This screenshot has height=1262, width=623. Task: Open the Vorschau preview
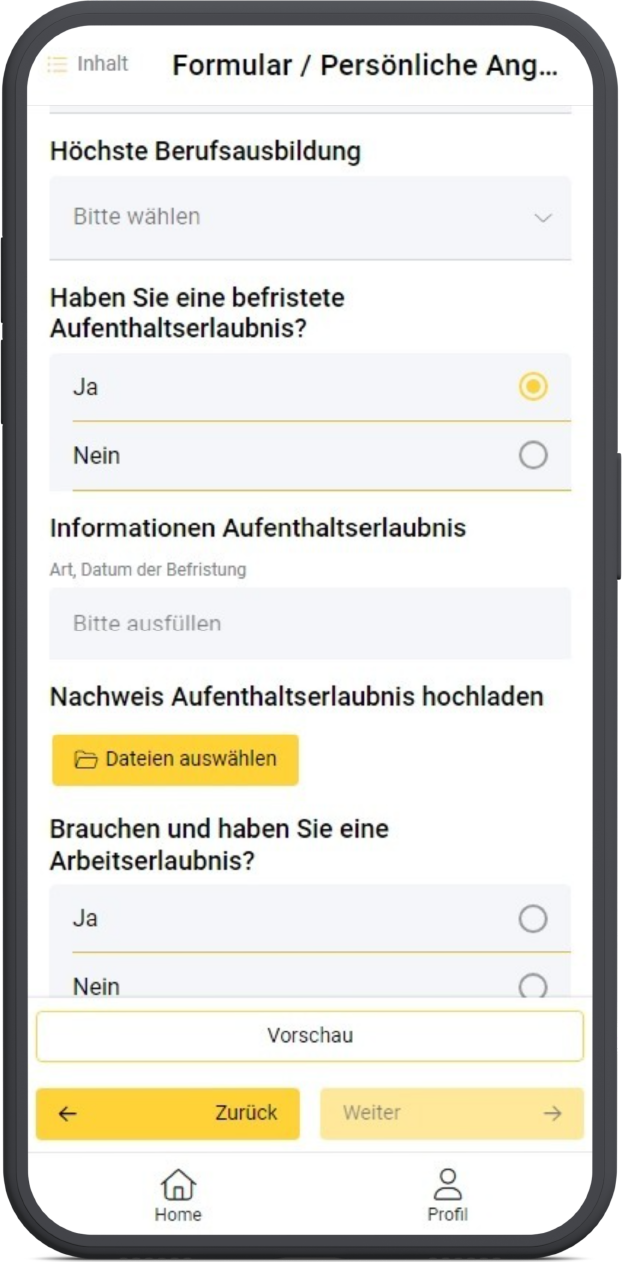(x=310, y=1036)
